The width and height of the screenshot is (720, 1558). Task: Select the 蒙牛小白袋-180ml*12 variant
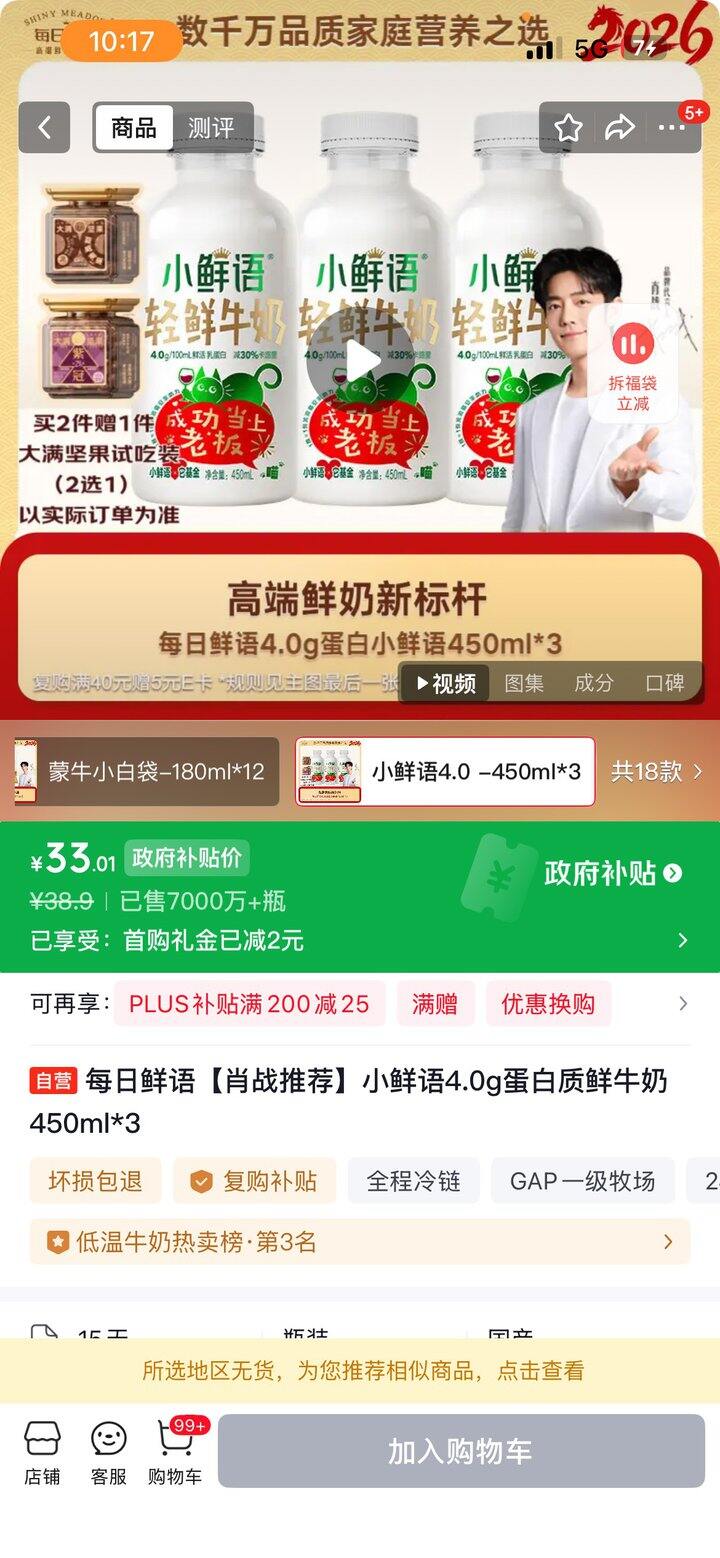coord(147,772)
